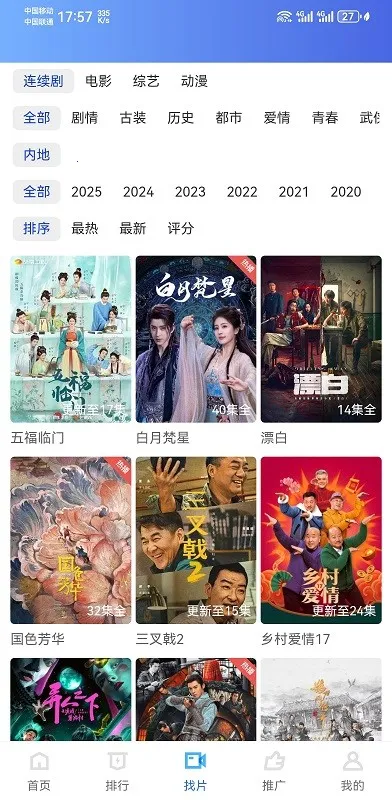Image resolution: width=392 pixels, height=800 pixels.
Task: Select the 综艺 category
Action: [146, 81]
